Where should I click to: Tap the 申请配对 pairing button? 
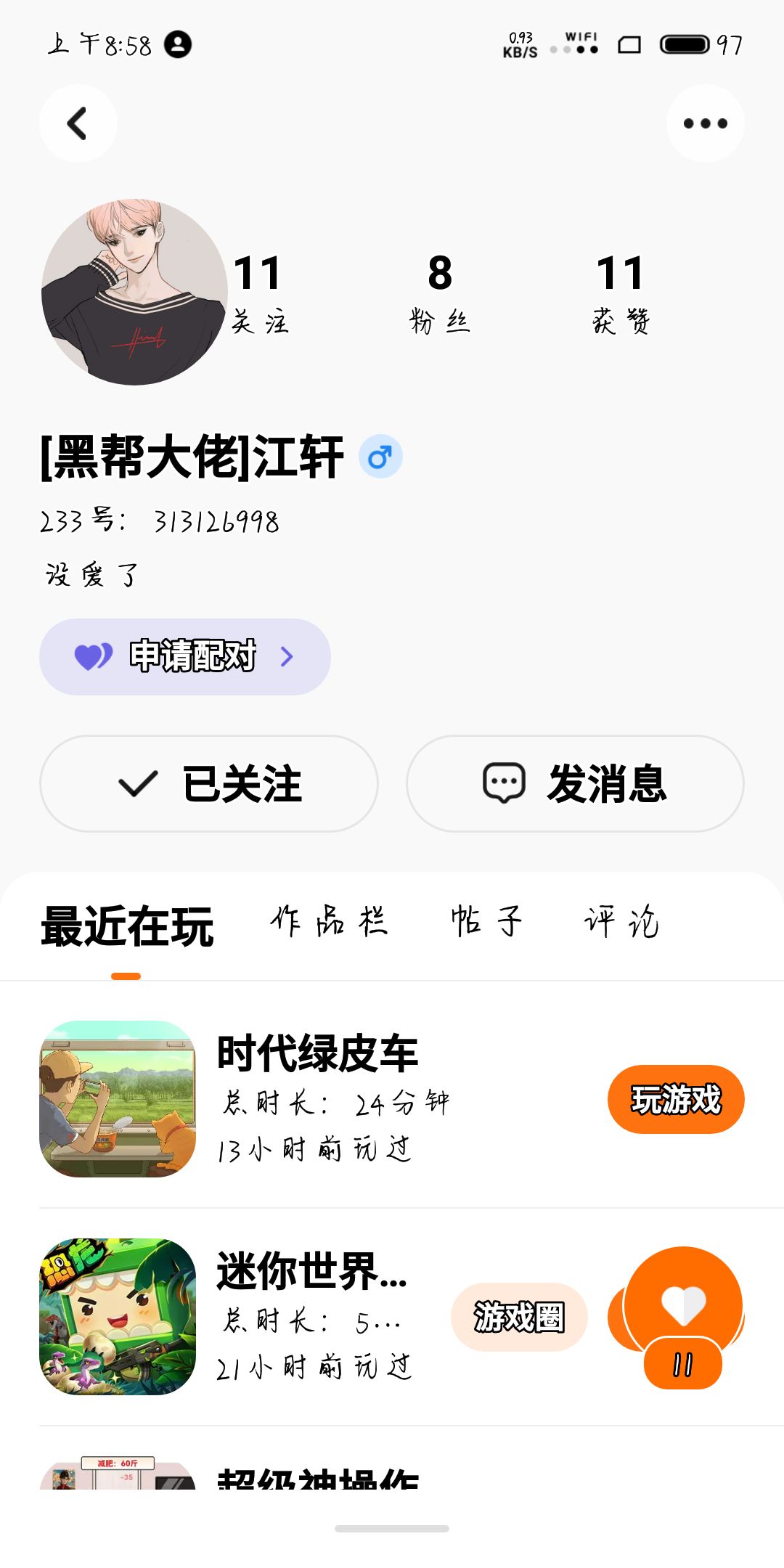coord(185,657)
